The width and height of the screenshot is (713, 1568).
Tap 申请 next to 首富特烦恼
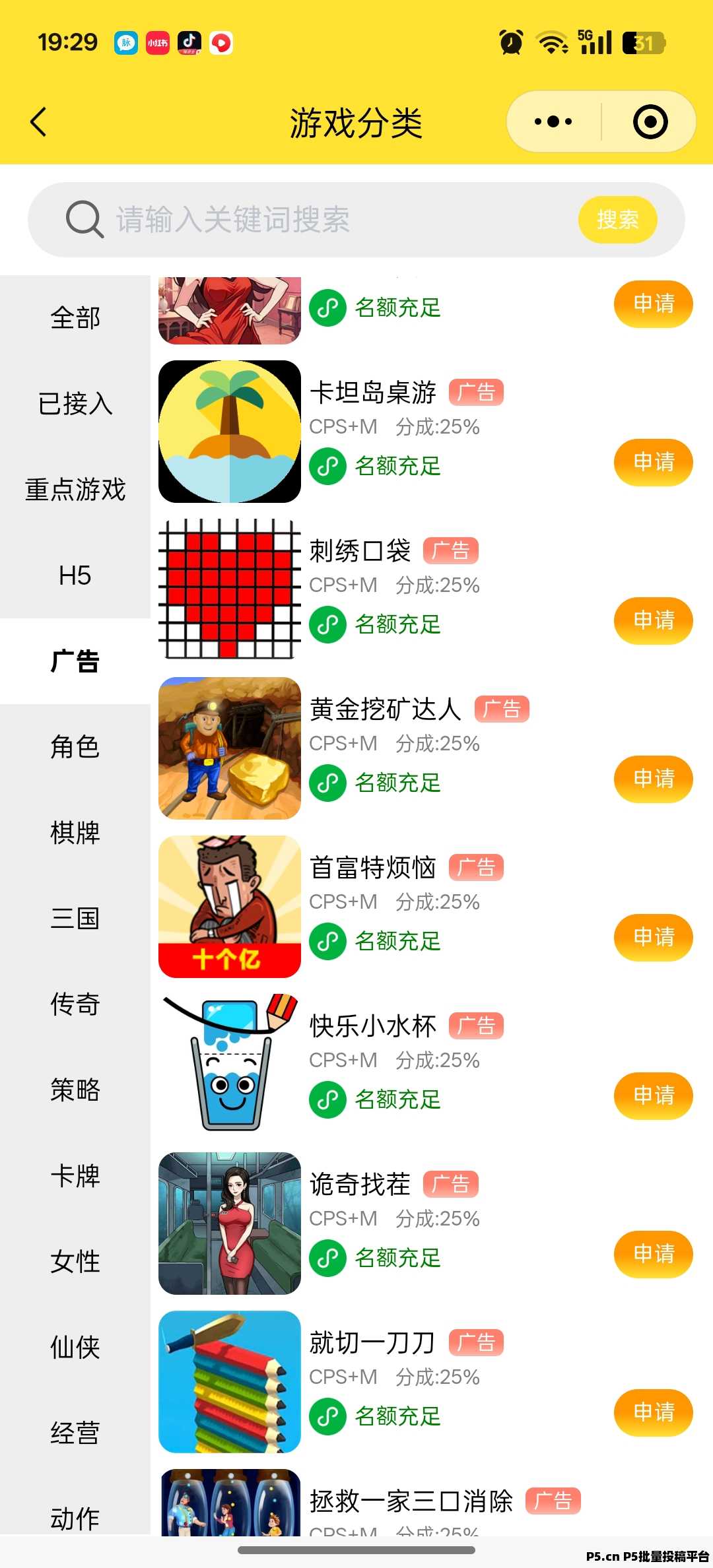pyautogui.click(x=654, y=937)
